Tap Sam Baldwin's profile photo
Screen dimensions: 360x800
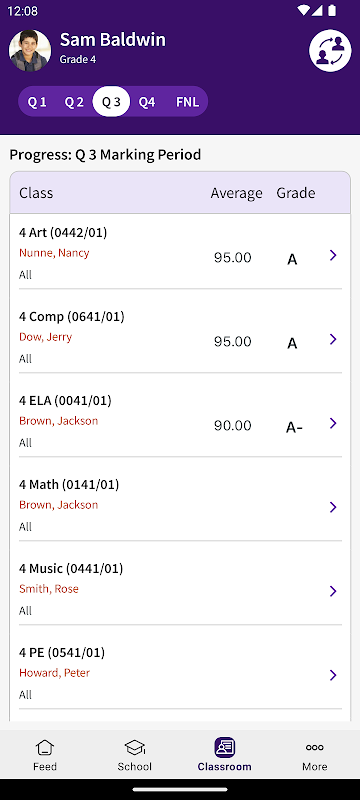point(30,51)
